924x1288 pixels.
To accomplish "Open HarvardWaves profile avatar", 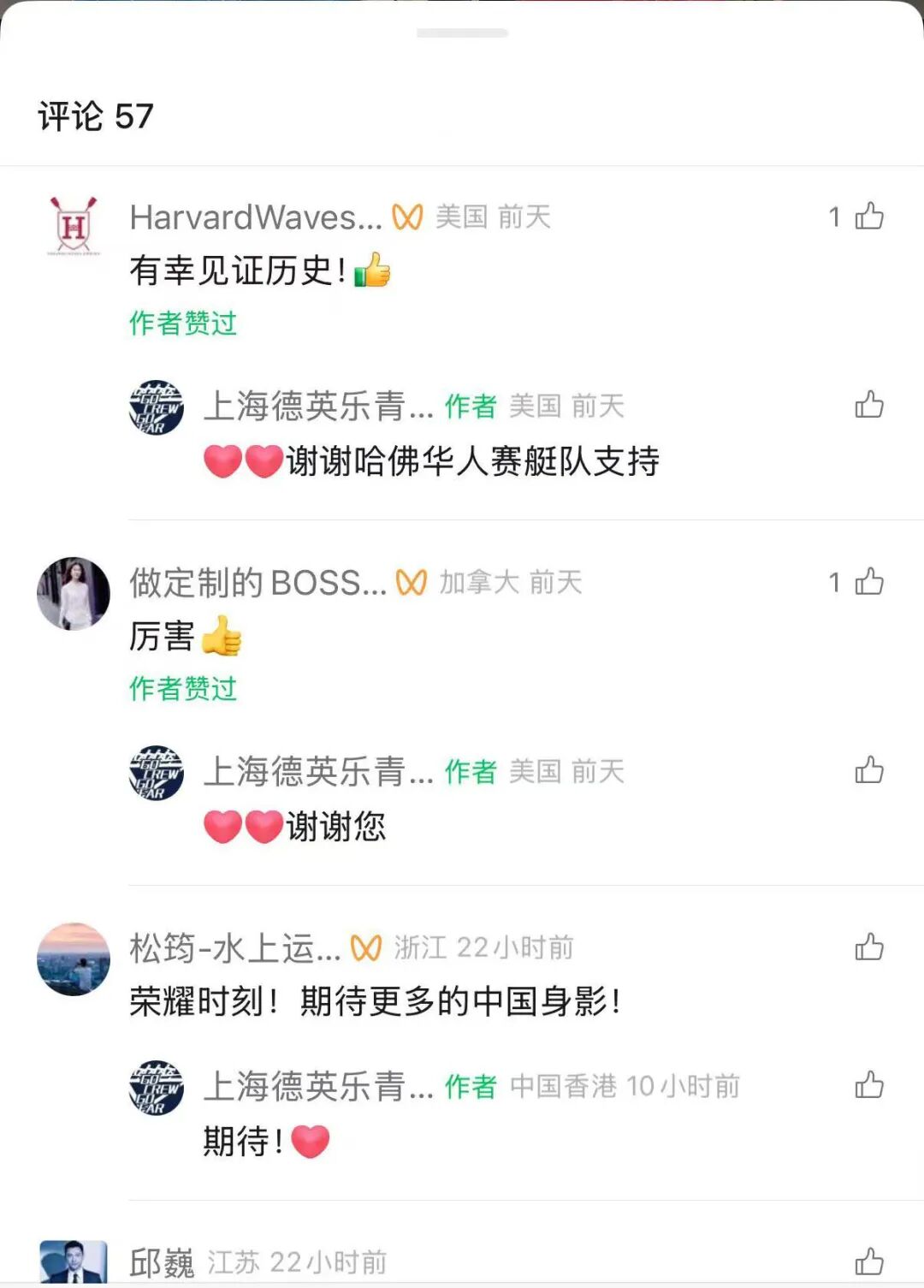I will 74,227.
